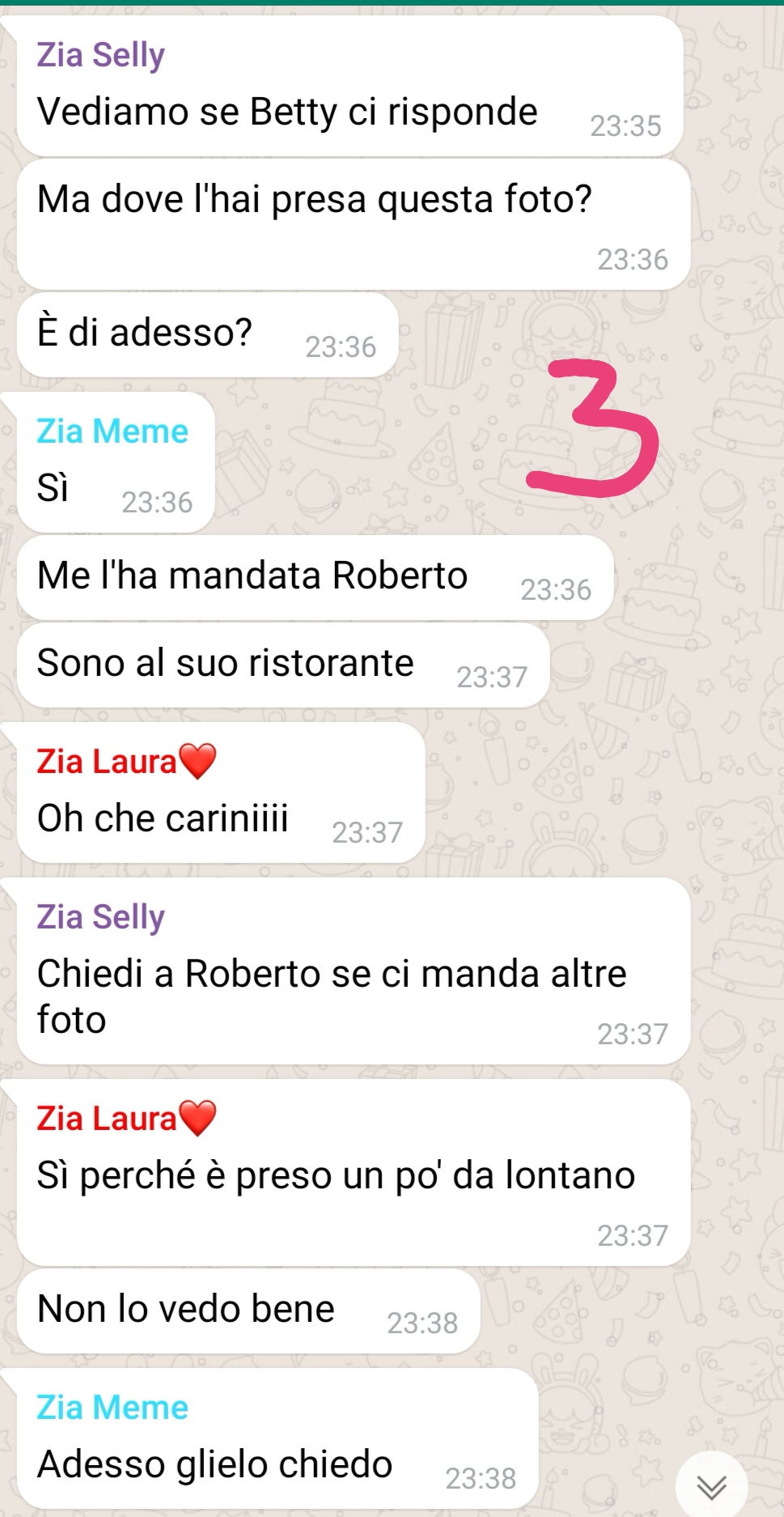Tap Zia Selly's name above 'Chiedi a Roberto'
Viewport: 784px width, 1517px height.
pos(100,918)
